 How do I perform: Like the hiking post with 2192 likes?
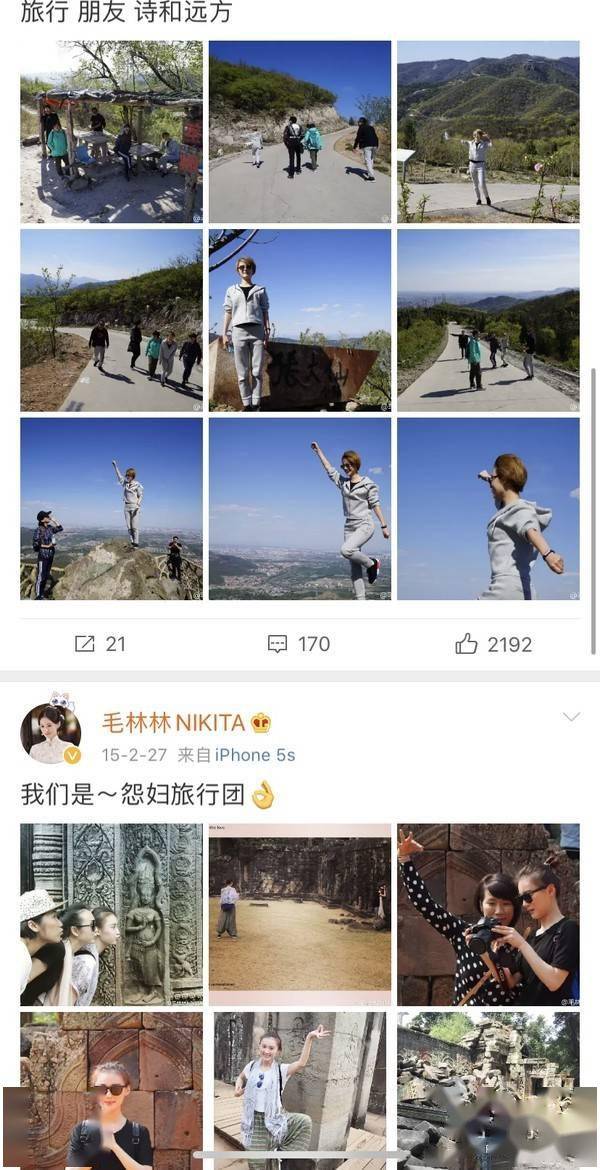[x=494, y=644]
